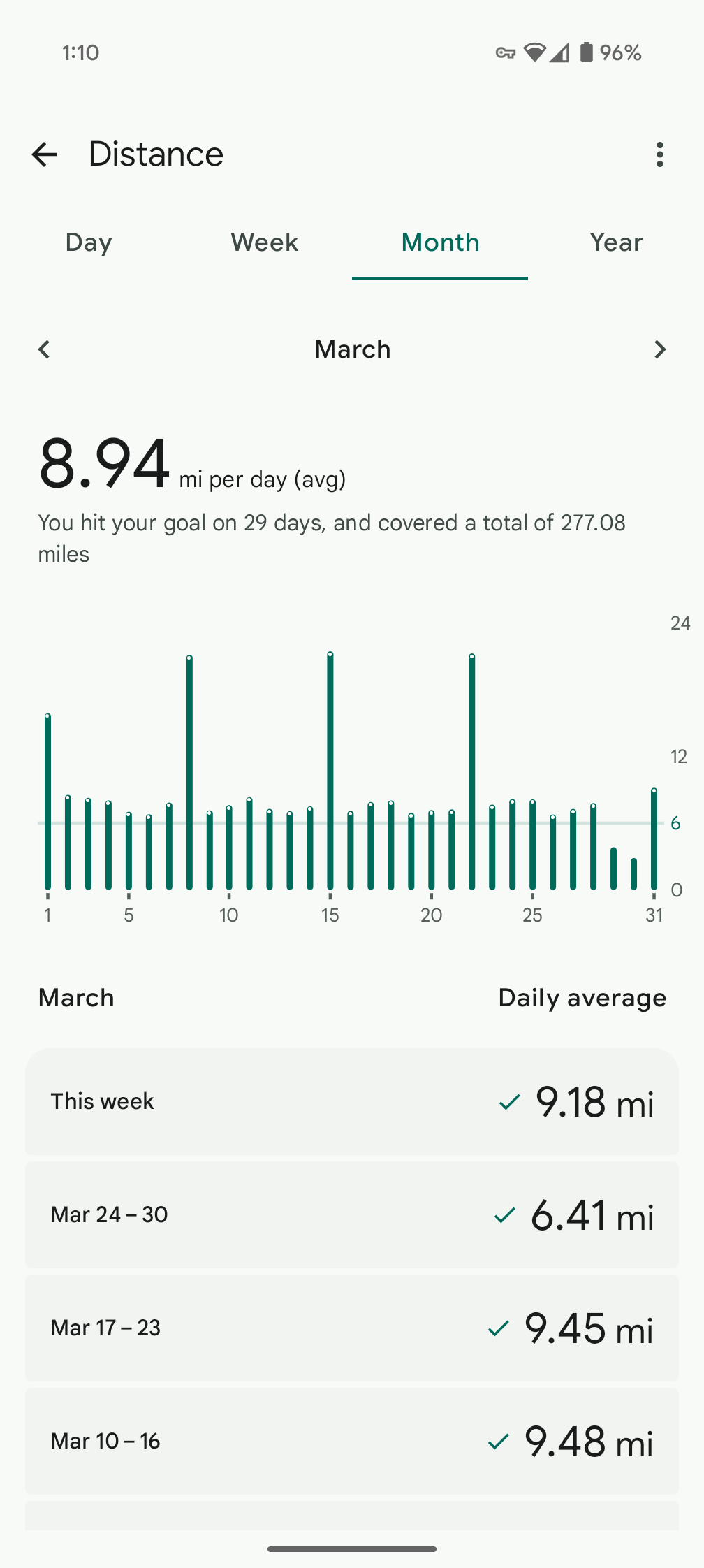704x1568 pixels.
Task: Go back from the Distance screen
Action: (44, 154)
